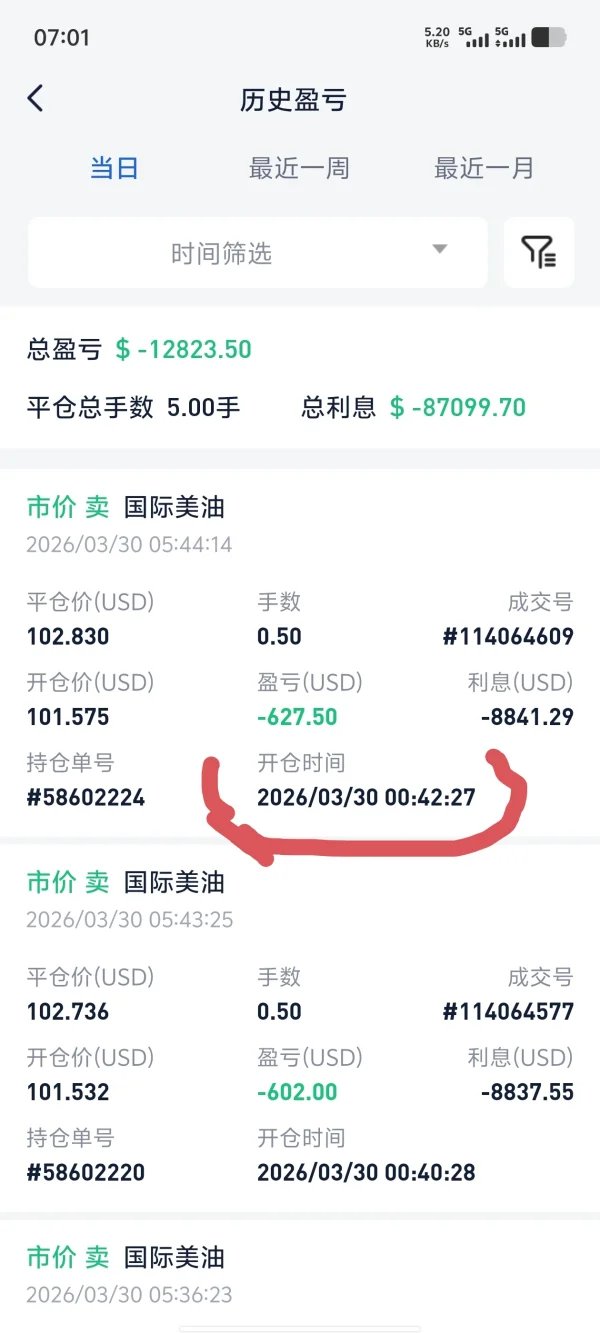Open trade record #114064609
The image size is (600, 1333).
300,653
